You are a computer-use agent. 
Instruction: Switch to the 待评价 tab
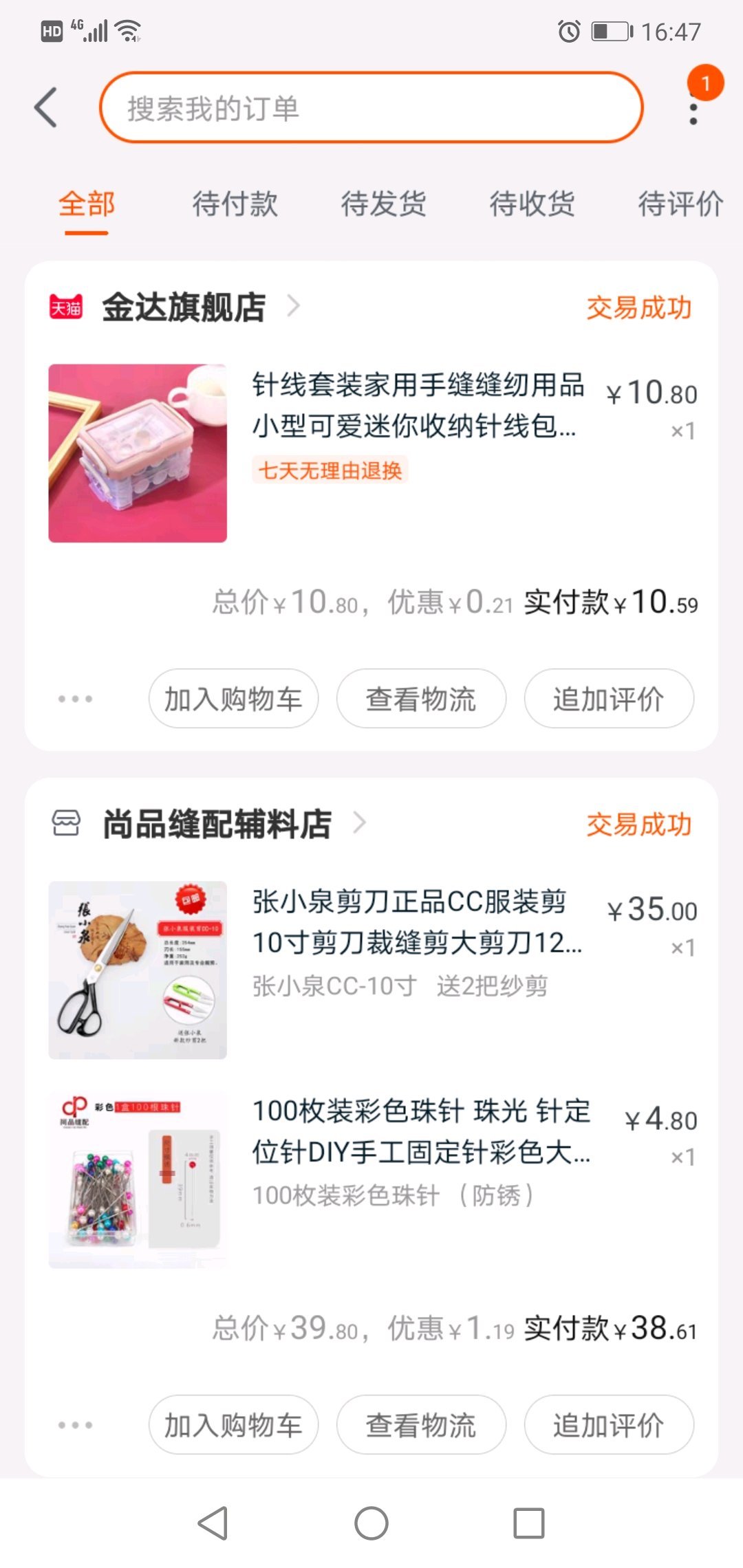[x=680, y=204]
